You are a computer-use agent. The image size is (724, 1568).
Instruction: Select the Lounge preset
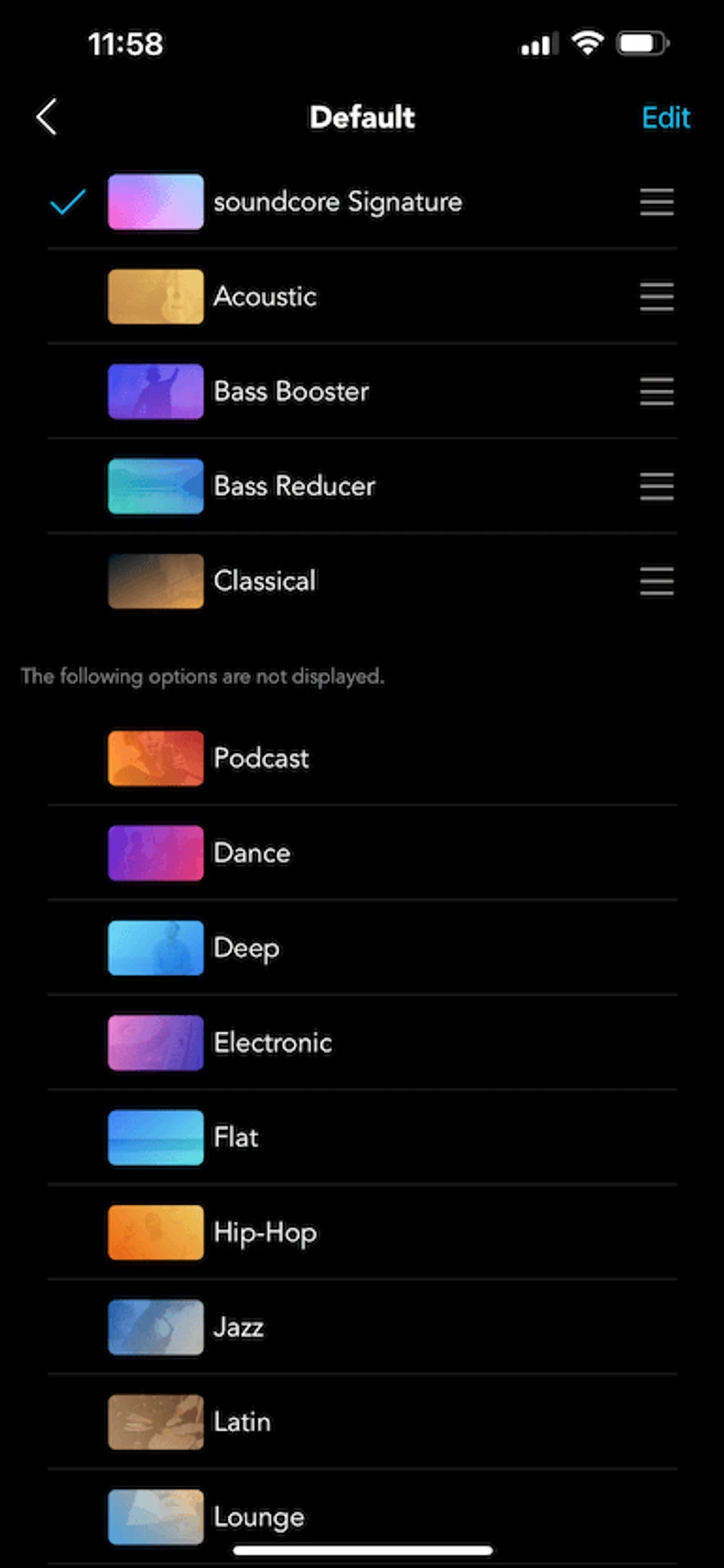click(259, 1517)
